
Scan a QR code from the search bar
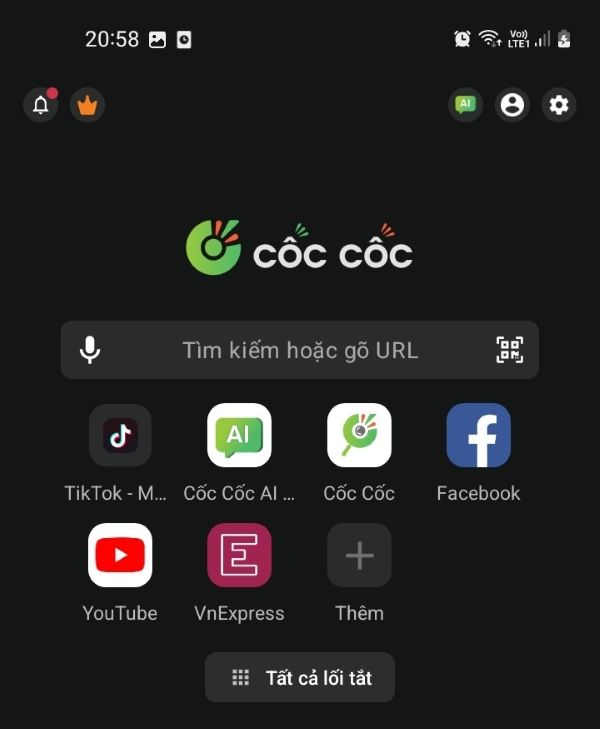509,350
